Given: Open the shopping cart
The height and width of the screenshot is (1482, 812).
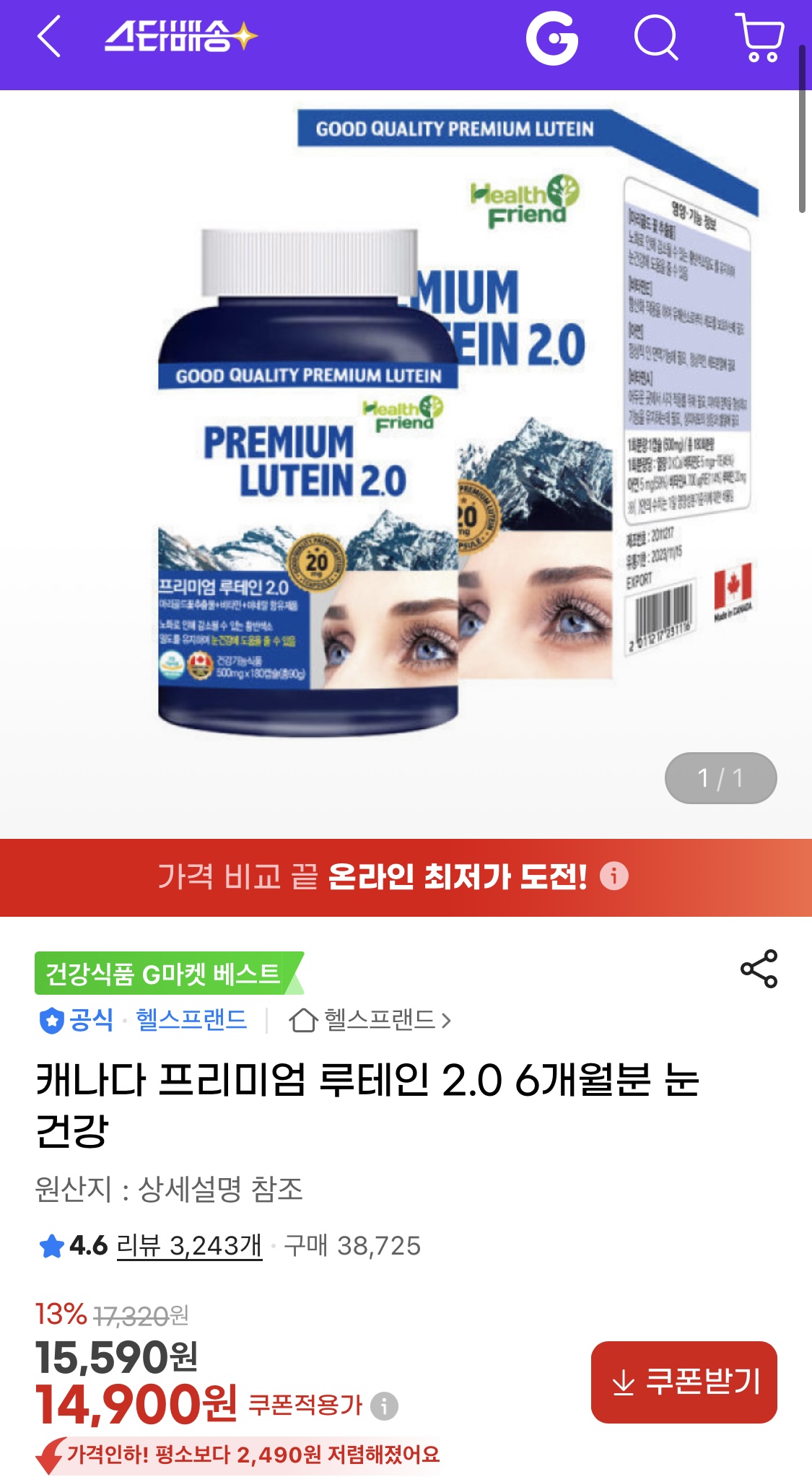Looking at the screenshot, I should (760, 38).
